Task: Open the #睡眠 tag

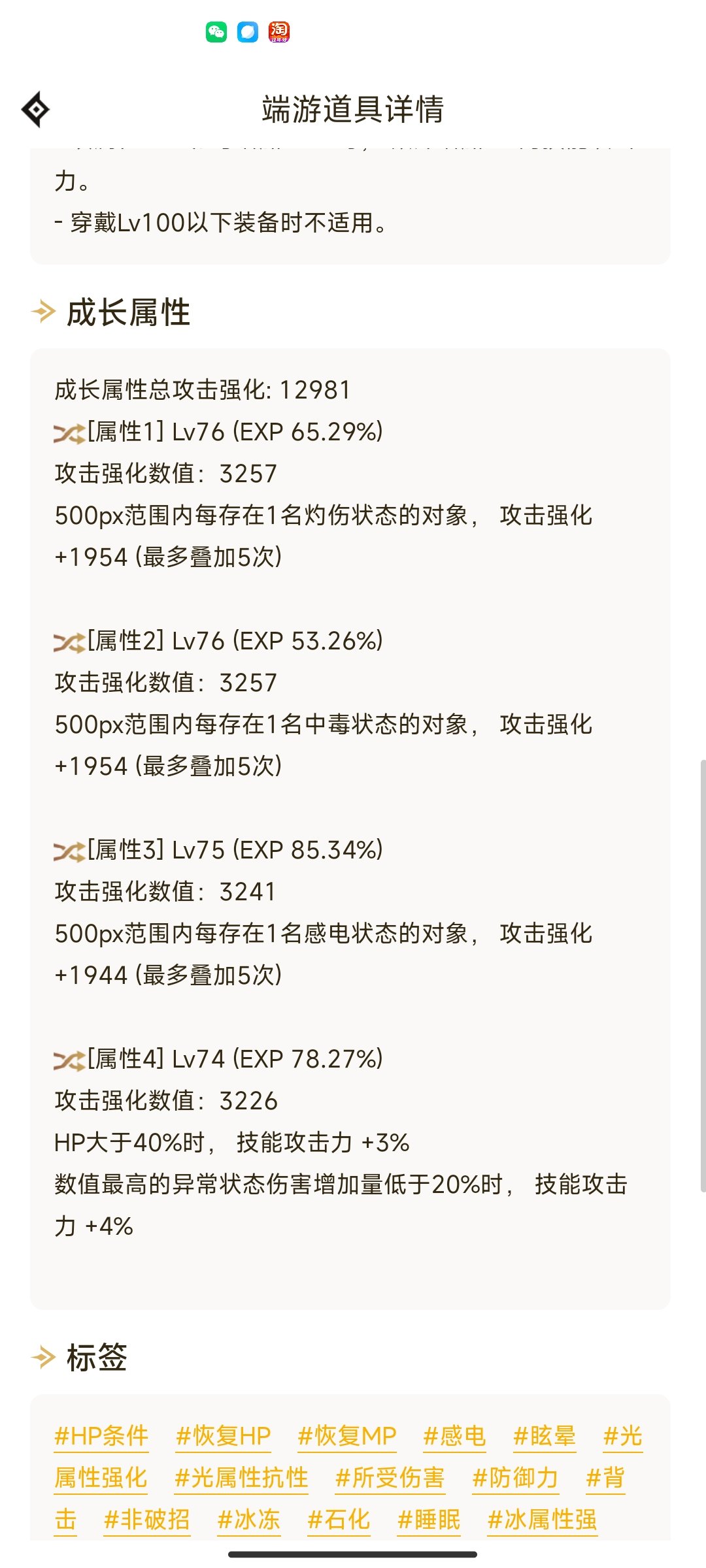Action: tap(429, 1519)
